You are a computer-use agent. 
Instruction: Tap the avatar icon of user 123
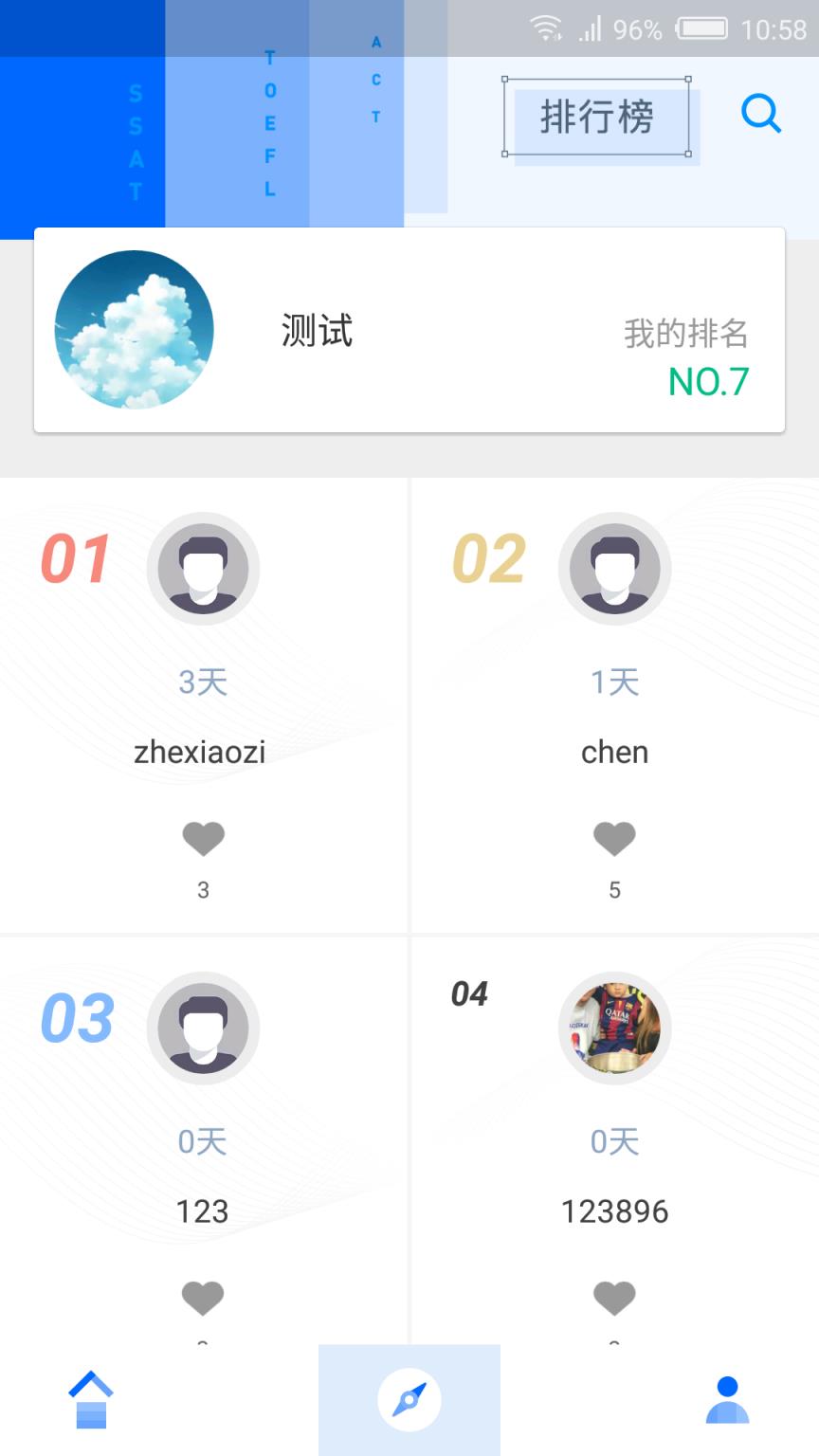[x=203, y=1028]
